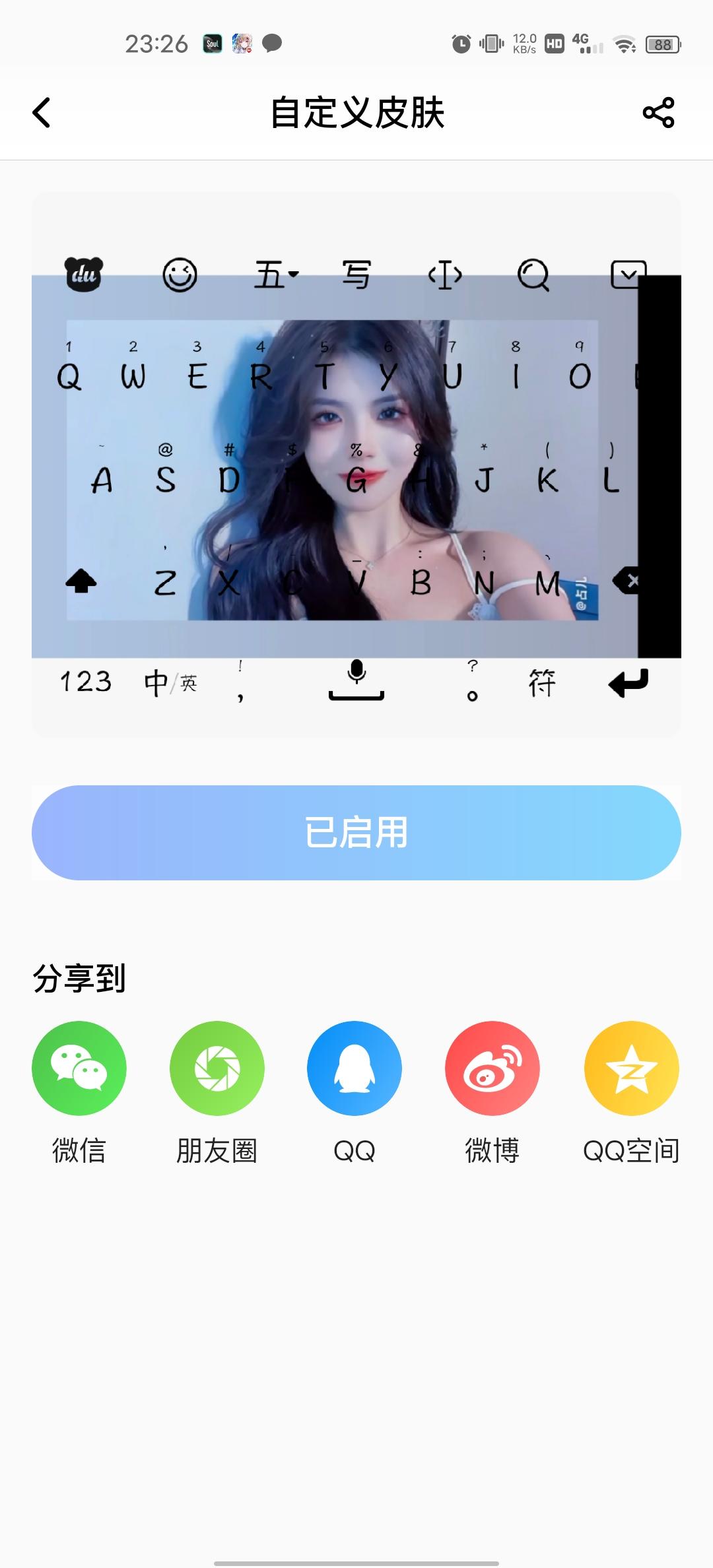This screenshot has height=1568, width=713.
Task: Collapse the keyboard with the chevron icon
Action: click(628, 274)
